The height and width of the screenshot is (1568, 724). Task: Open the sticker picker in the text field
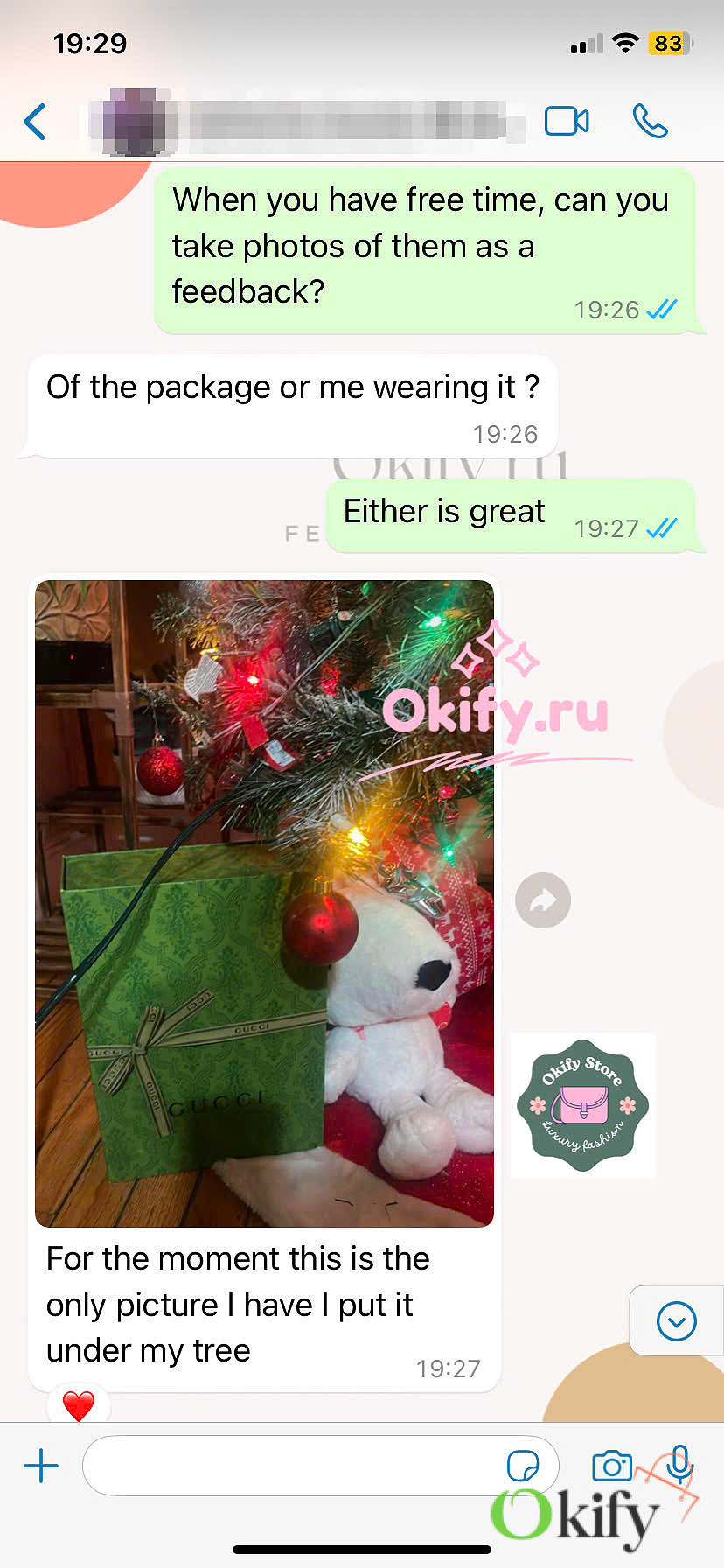[x=523, y=1465]
